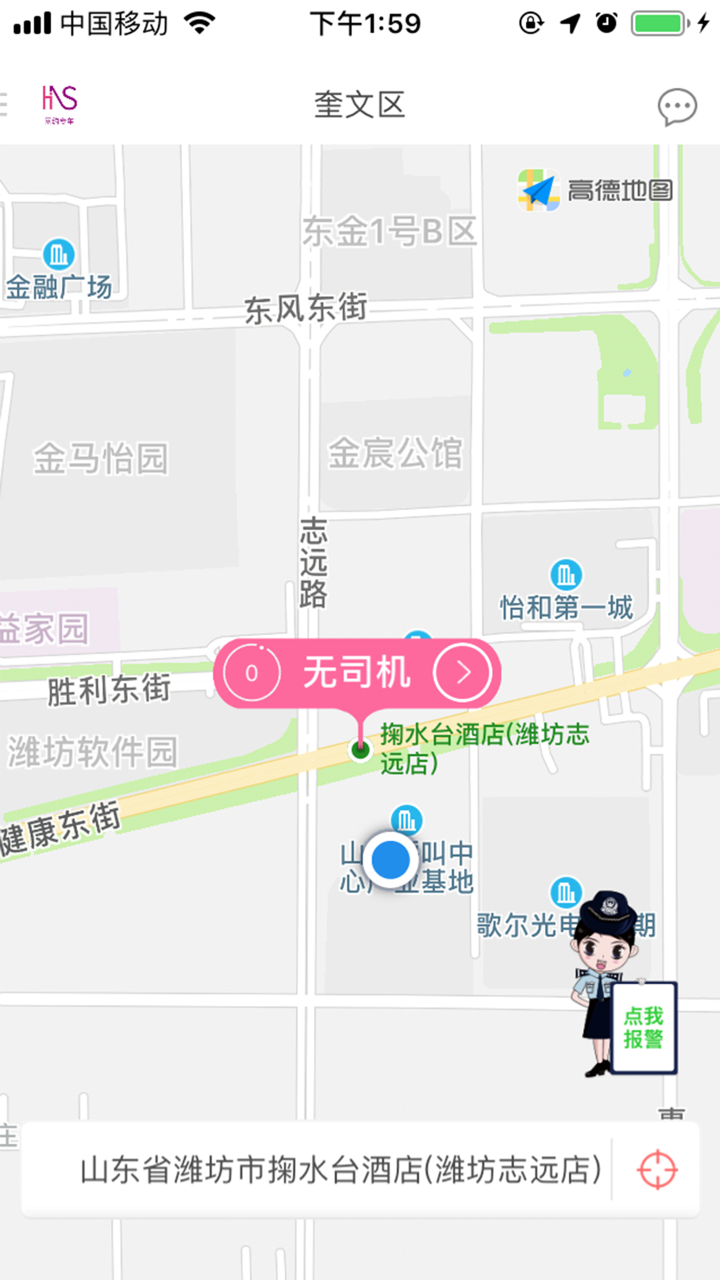Select the 怡和第一城 POI marker

point(565,575)
